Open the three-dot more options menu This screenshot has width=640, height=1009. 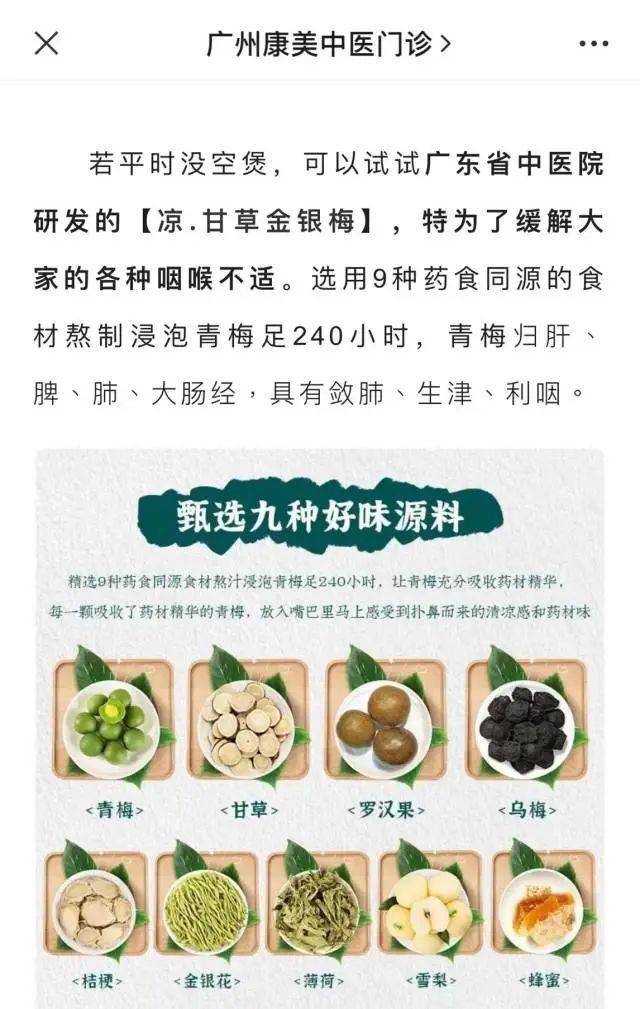point(593,44)
